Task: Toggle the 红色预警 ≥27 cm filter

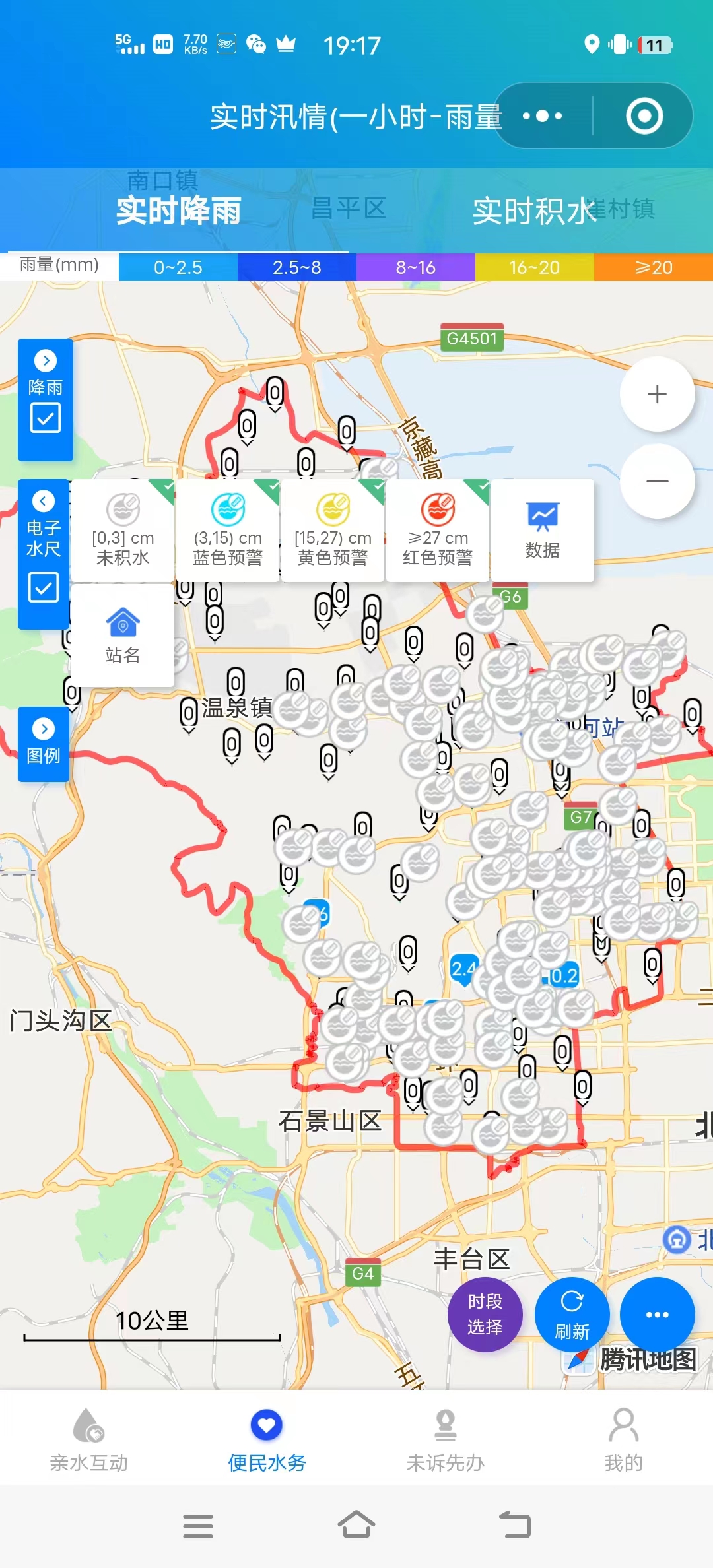Action: [438, 531]
